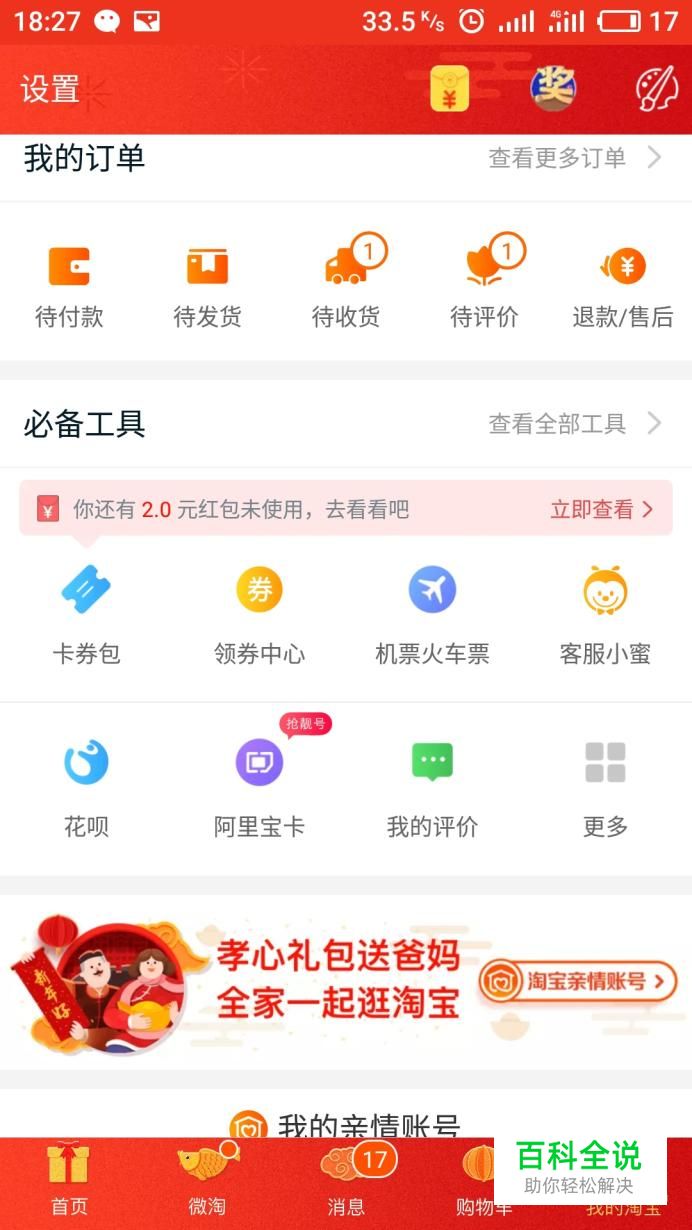Open 待评价 orders
This screenshot has width=692, height=1230.
click(x=484, y=284)
